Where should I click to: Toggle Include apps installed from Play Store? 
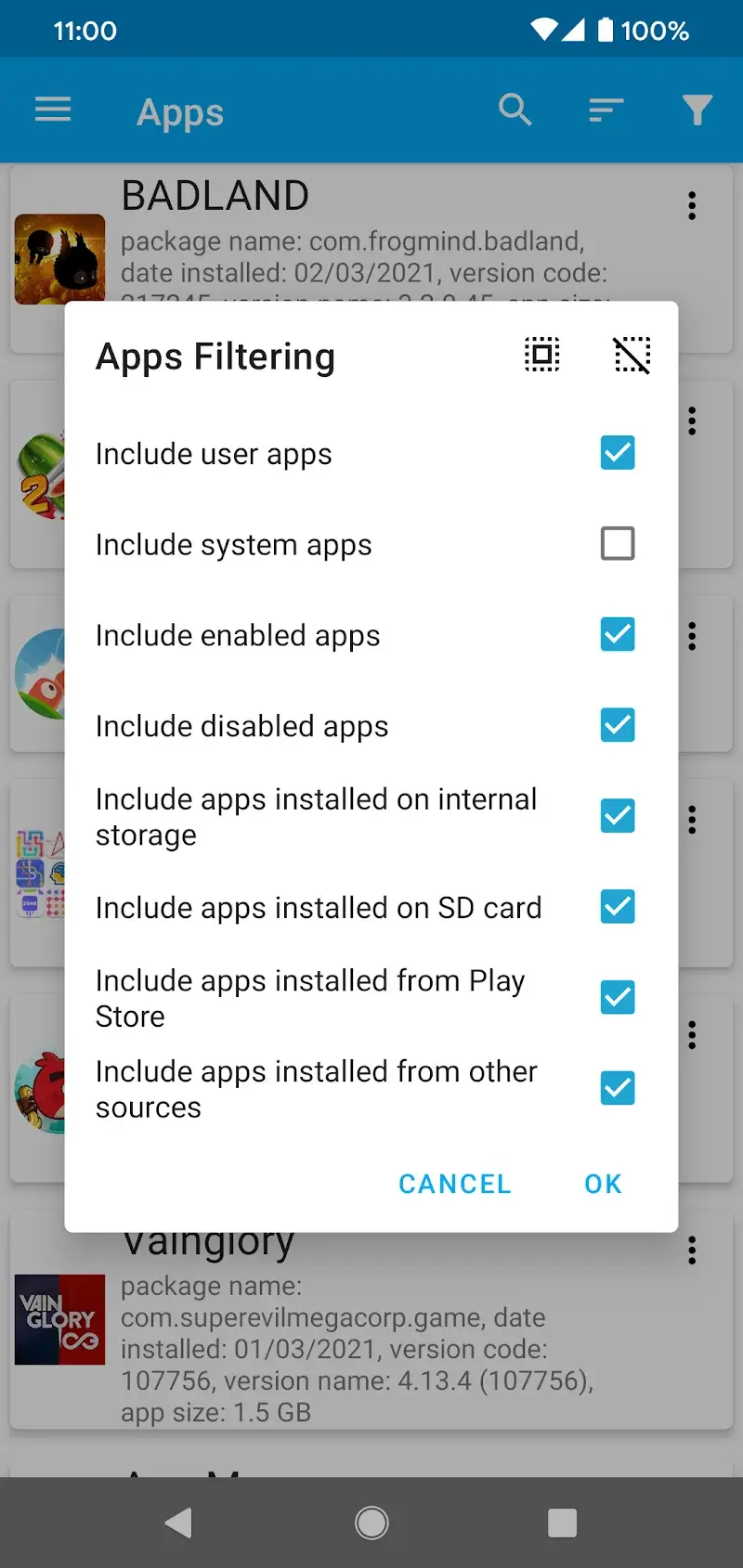tap(617, 998)
